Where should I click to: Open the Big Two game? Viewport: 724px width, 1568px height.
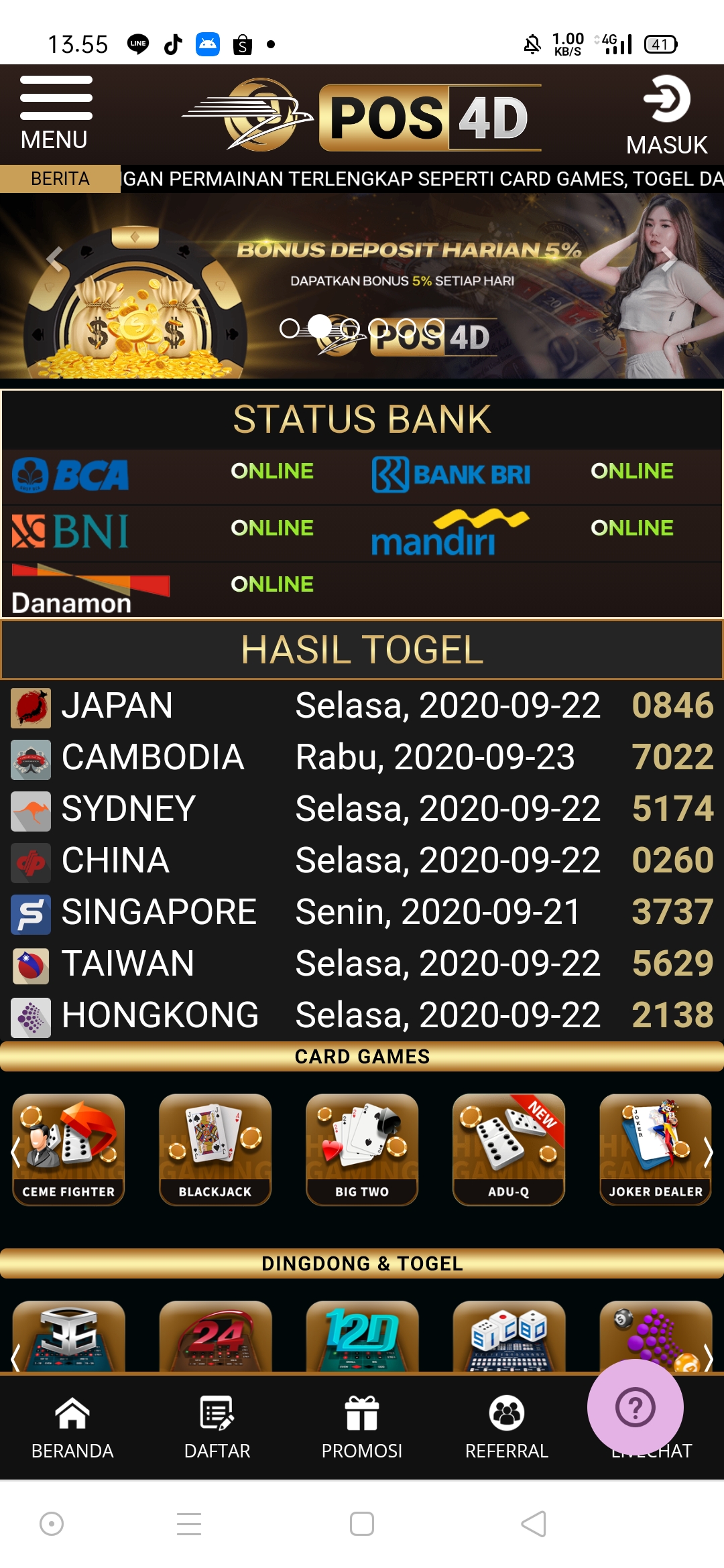pyautogui.click(x=362, y=1149)
